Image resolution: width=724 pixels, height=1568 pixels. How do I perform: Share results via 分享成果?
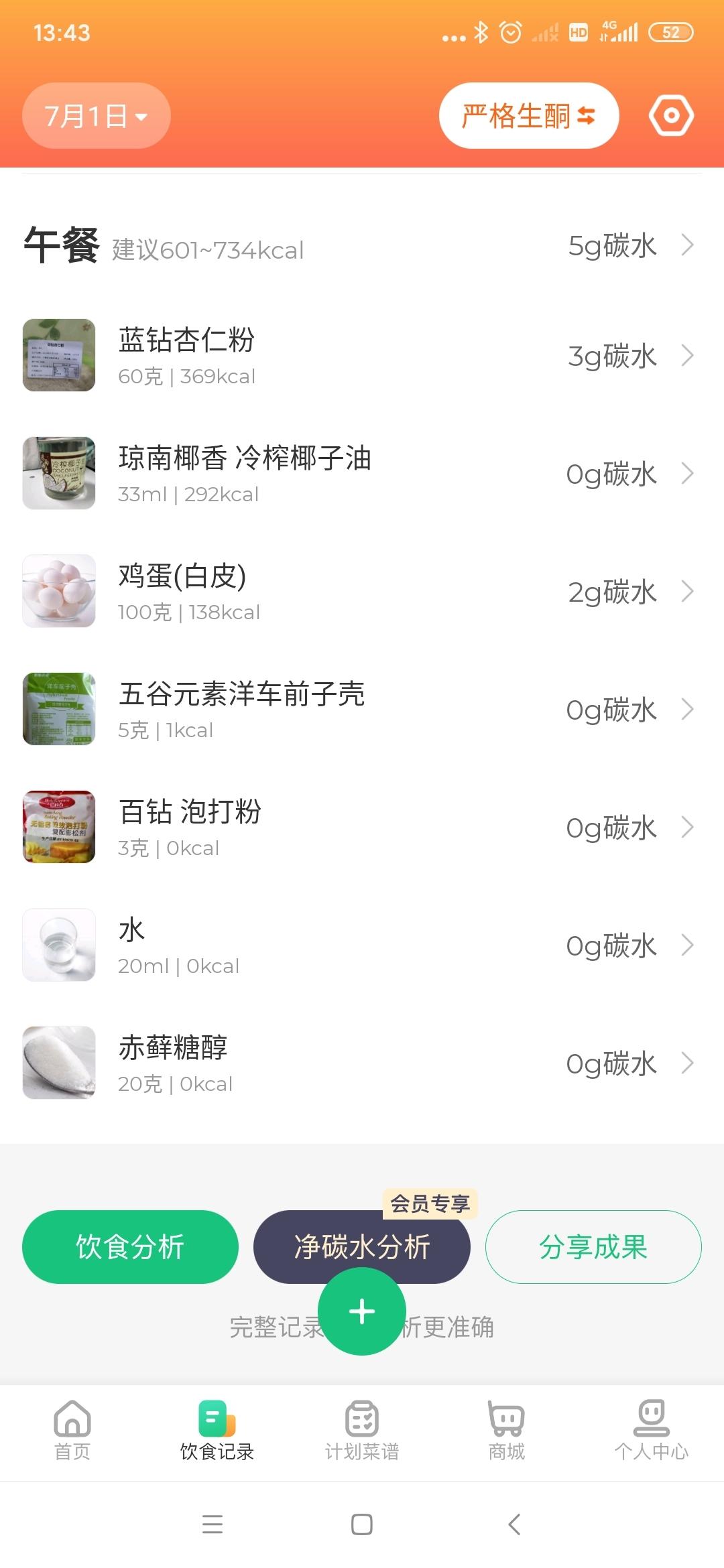(593, 1246)
